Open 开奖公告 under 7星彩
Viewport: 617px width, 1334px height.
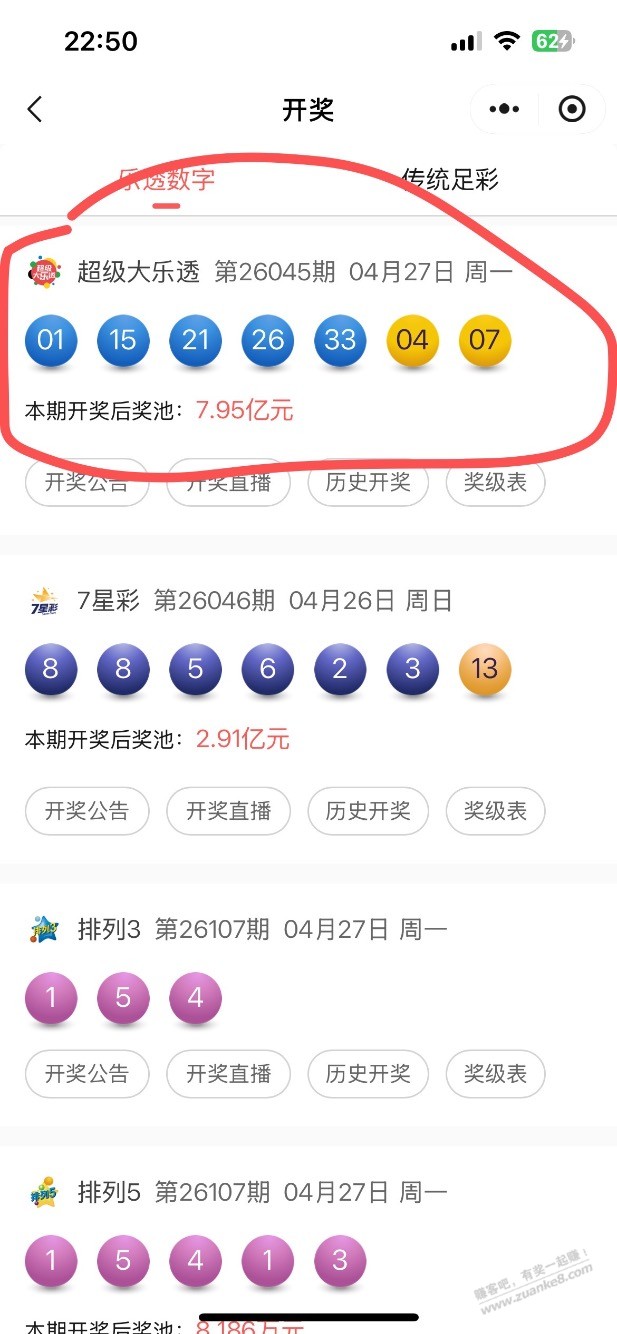point(87,811)
